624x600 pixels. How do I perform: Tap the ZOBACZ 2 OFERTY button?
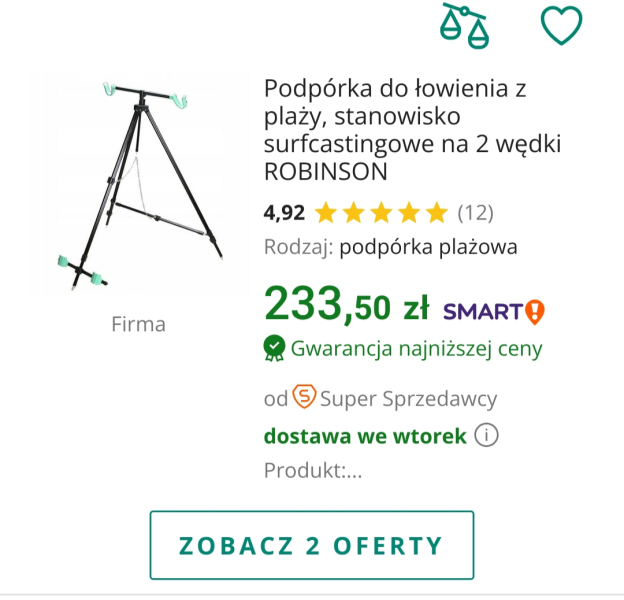[311, 545]
